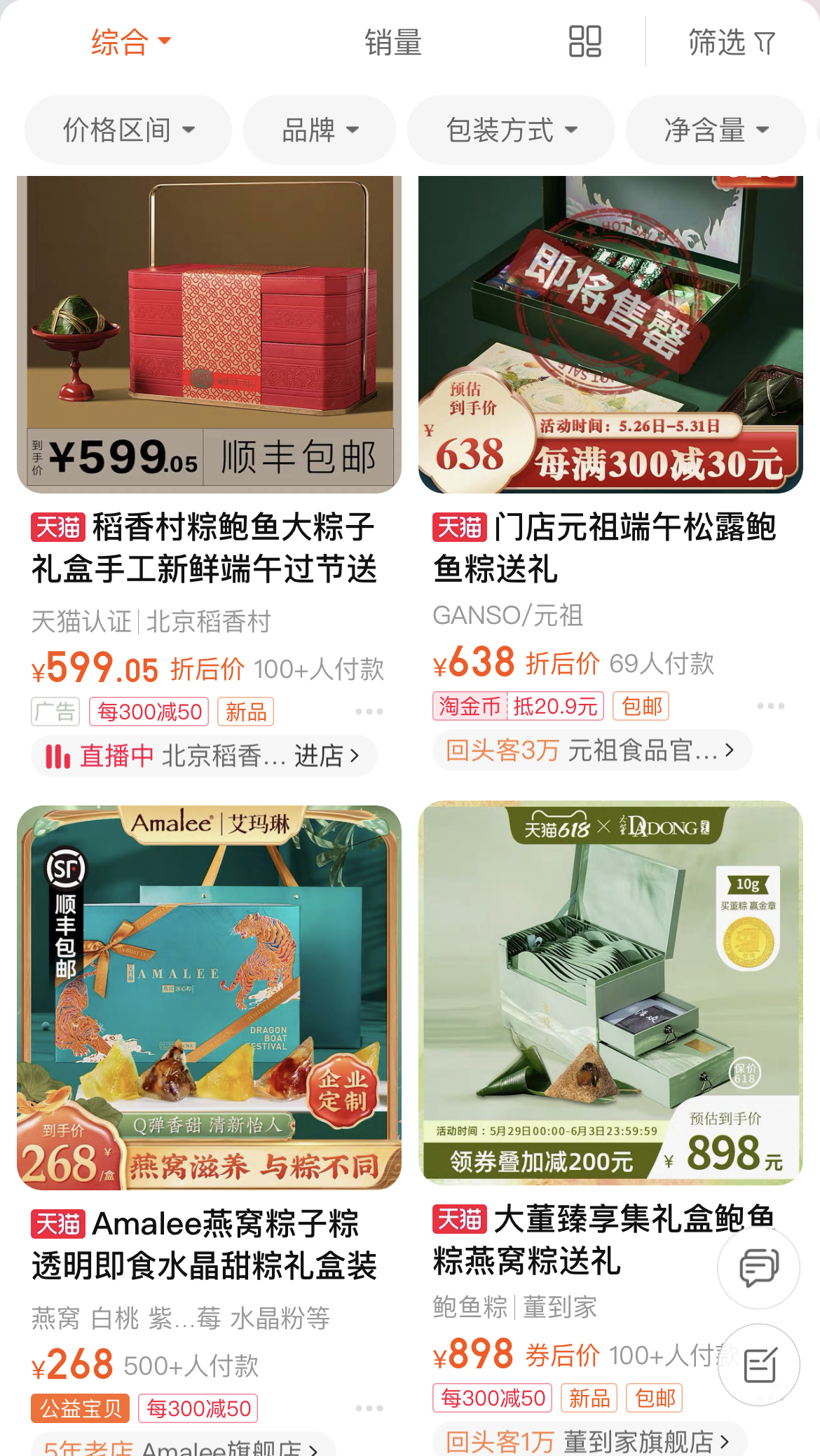Viewport: 820px width, 1456px height.
Task: Sort results by 销量
Action: [x=392, y=43]
